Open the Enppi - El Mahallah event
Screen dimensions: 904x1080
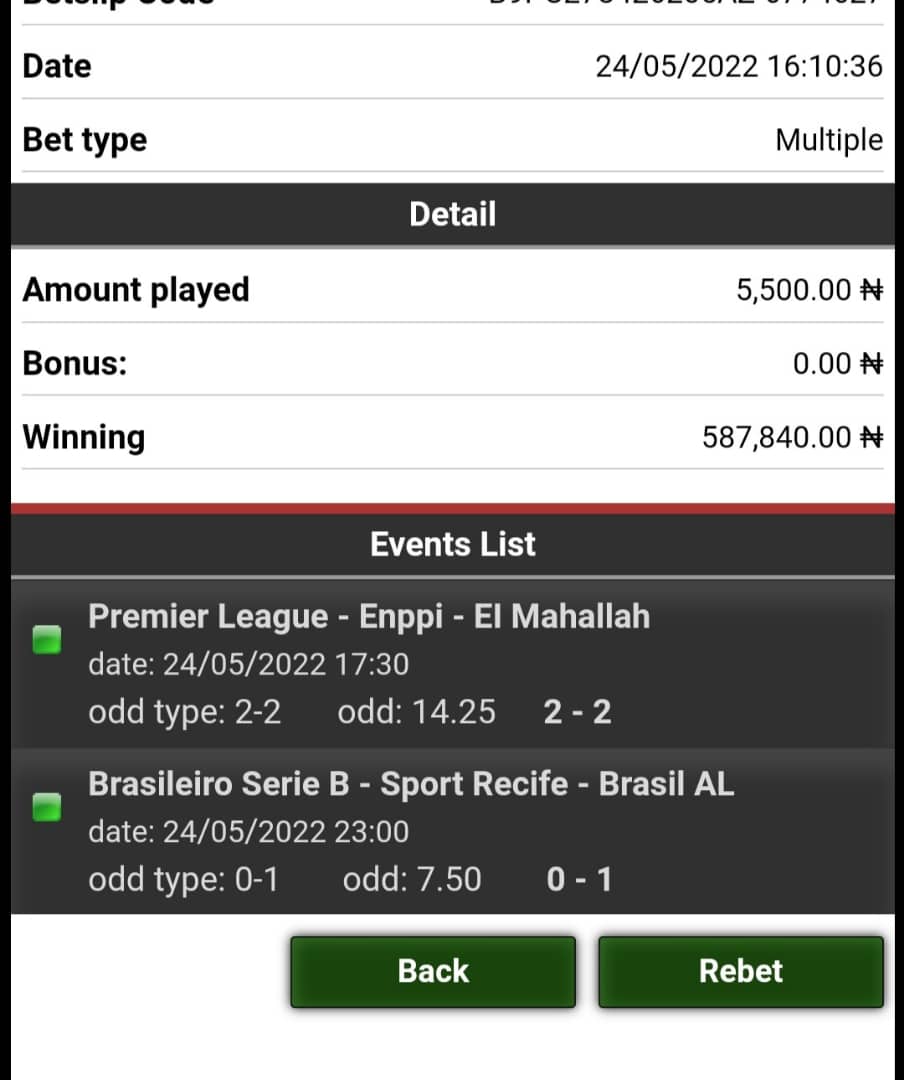click(x=453, y=663)
